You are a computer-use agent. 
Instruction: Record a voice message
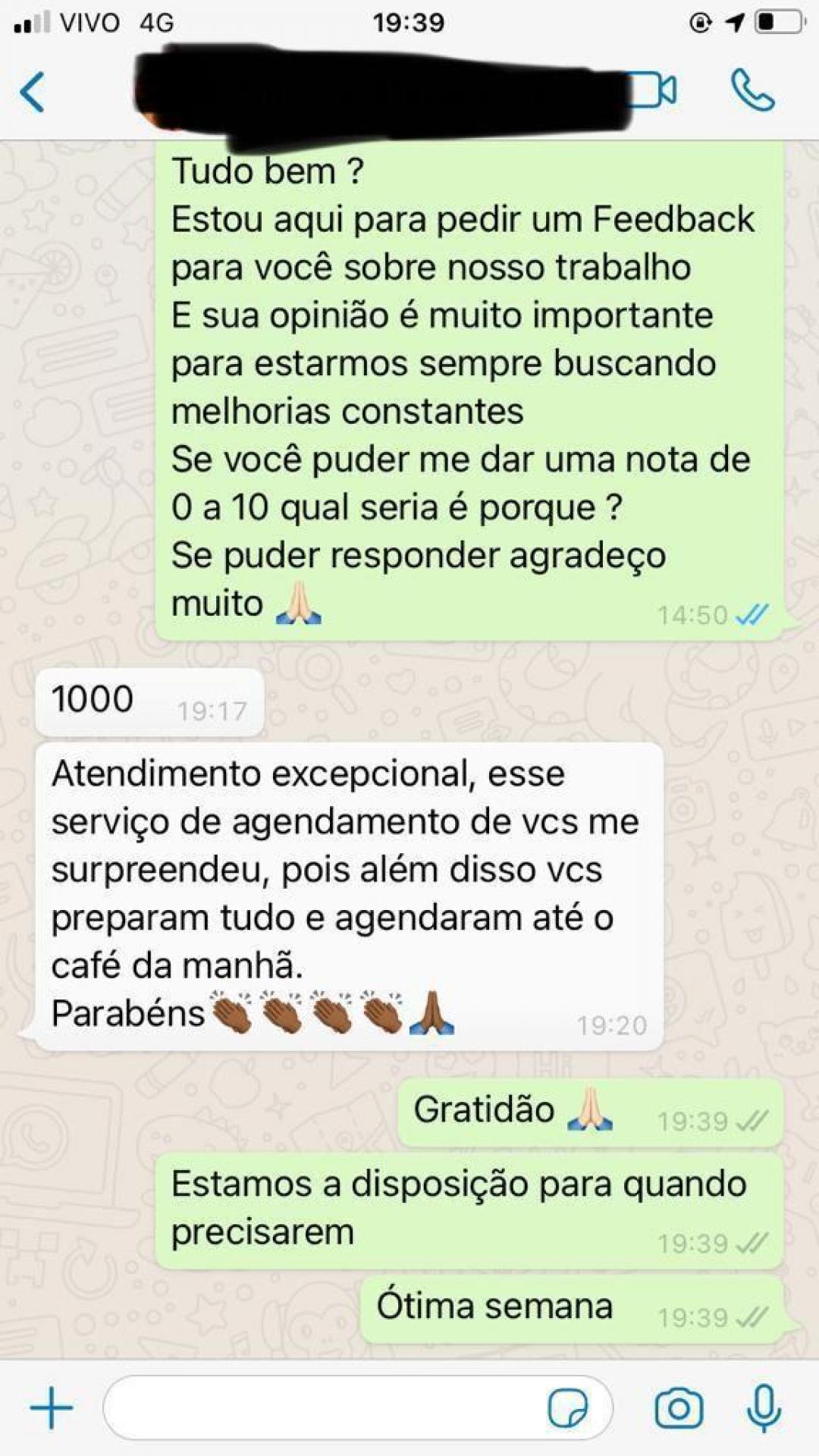point(764,1408)
